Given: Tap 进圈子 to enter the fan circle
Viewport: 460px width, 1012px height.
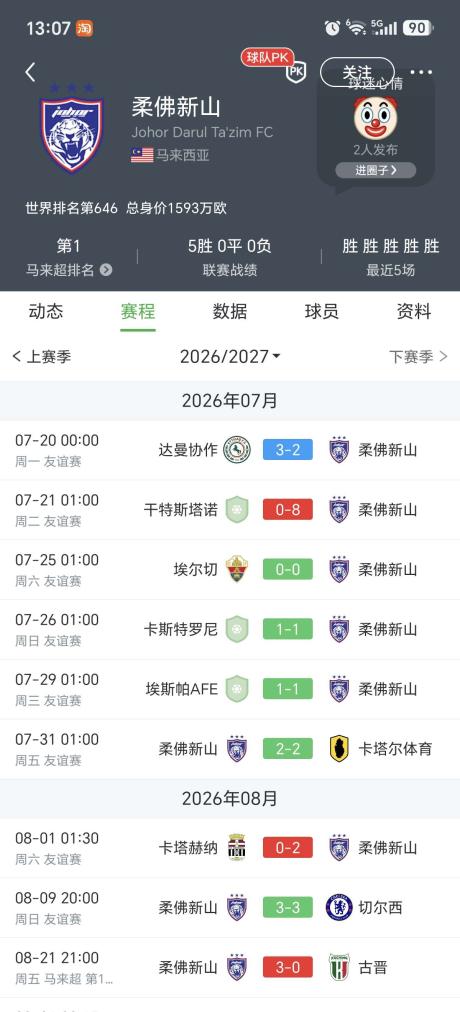Looking at the screenshot, I should point(375,170).
